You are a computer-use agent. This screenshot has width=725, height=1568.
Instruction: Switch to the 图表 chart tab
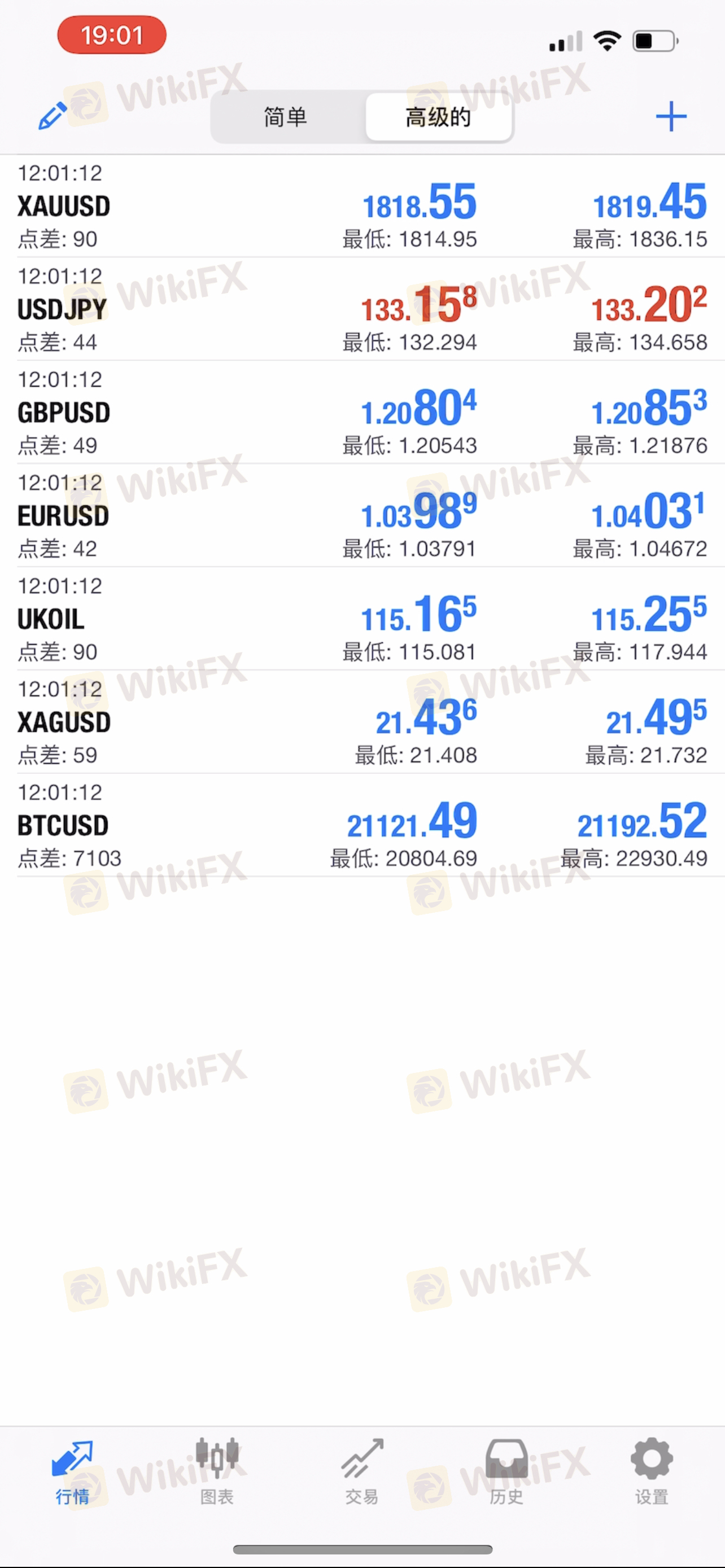pos(217,1472)
